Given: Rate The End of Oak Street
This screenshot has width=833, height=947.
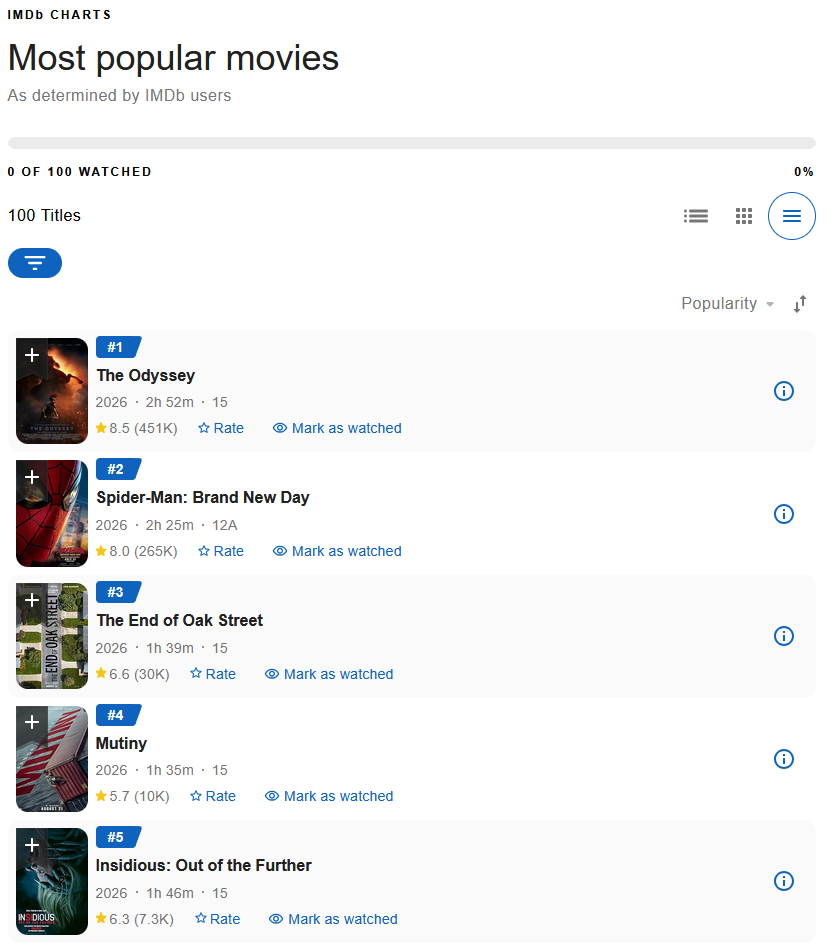Looking at the screenshot, I should [x=213, y=674].
